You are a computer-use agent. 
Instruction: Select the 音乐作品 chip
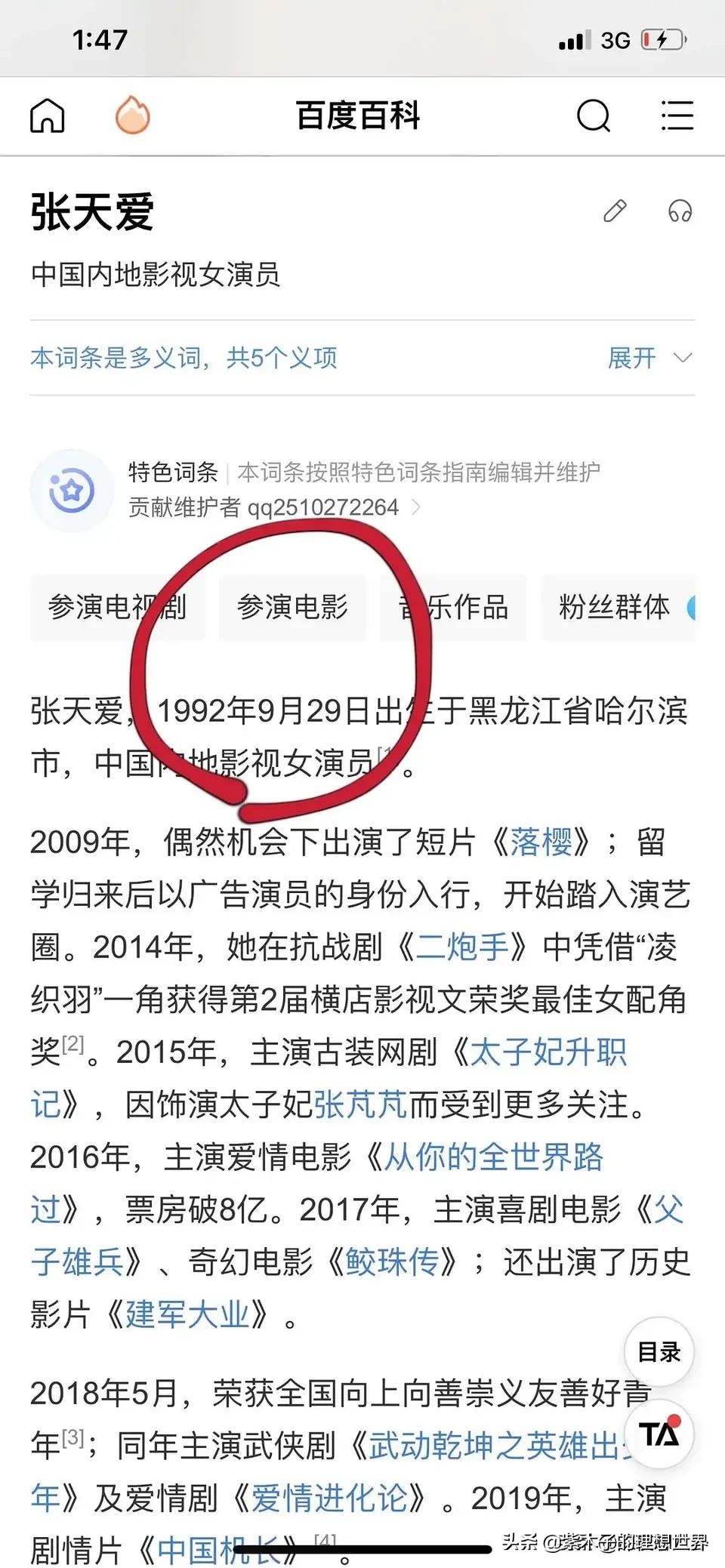455,607
